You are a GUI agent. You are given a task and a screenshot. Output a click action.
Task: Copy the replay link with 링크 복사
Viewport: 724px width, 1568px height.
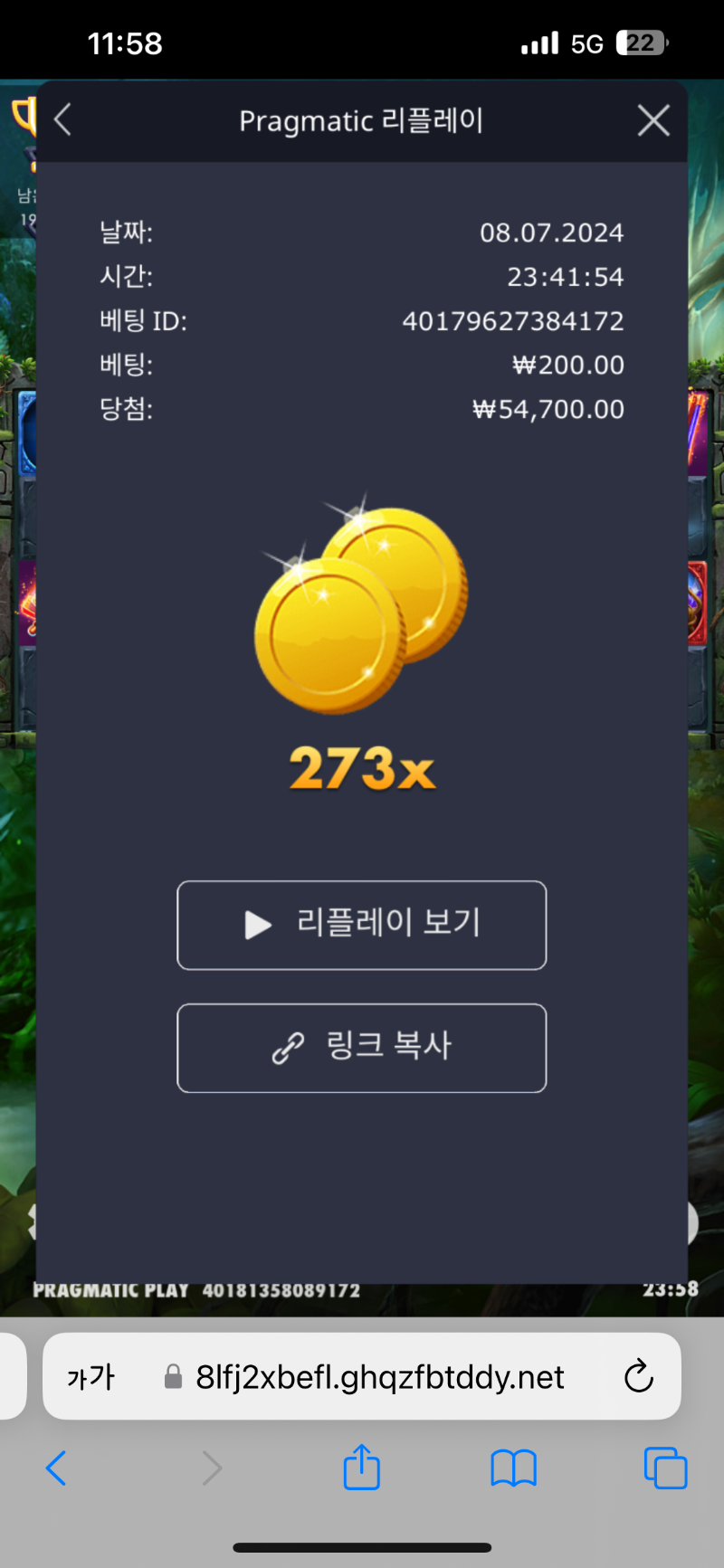pos(362,1048)
